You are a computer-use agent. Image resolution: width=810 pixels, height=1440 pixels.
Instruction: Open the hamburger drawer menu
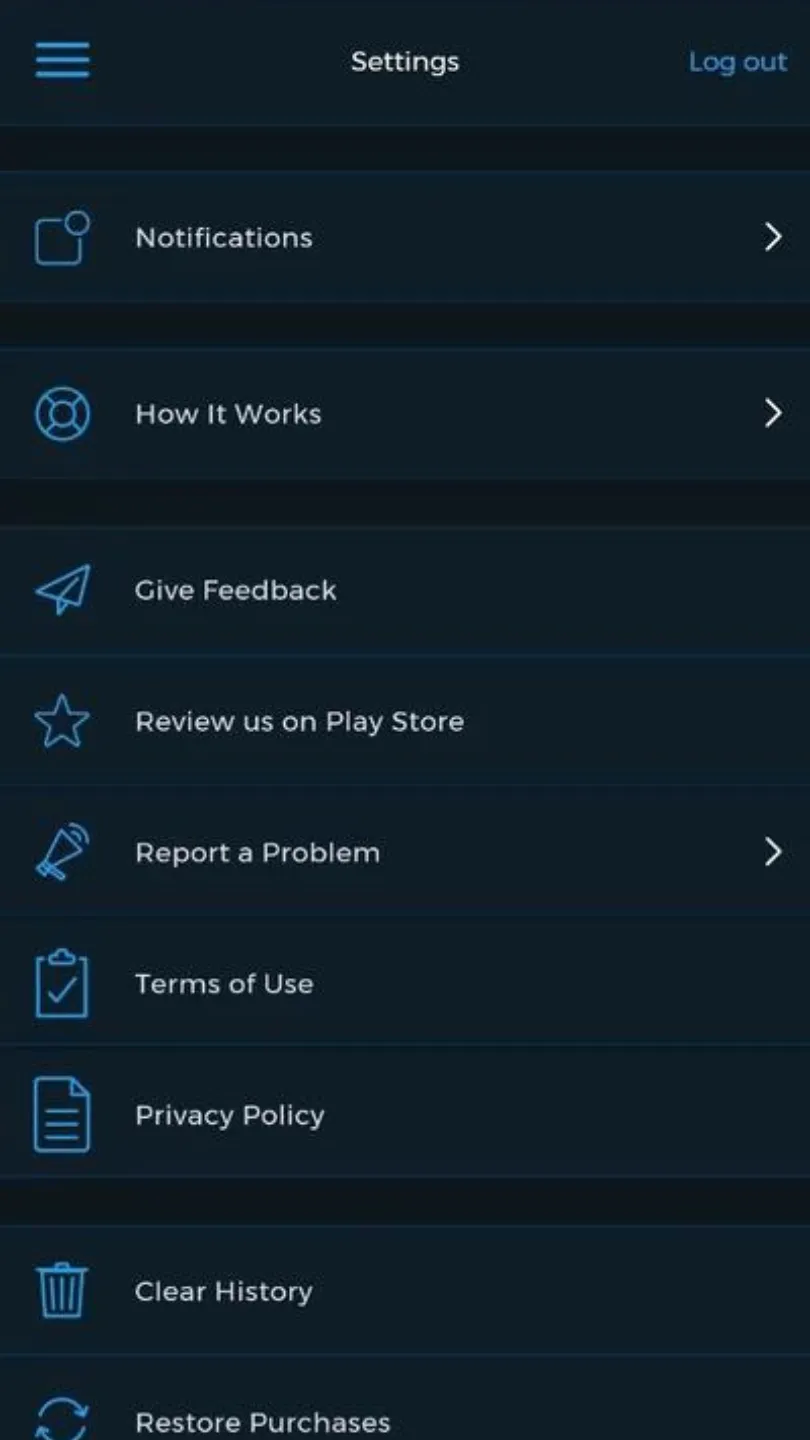tap(62, 60)
